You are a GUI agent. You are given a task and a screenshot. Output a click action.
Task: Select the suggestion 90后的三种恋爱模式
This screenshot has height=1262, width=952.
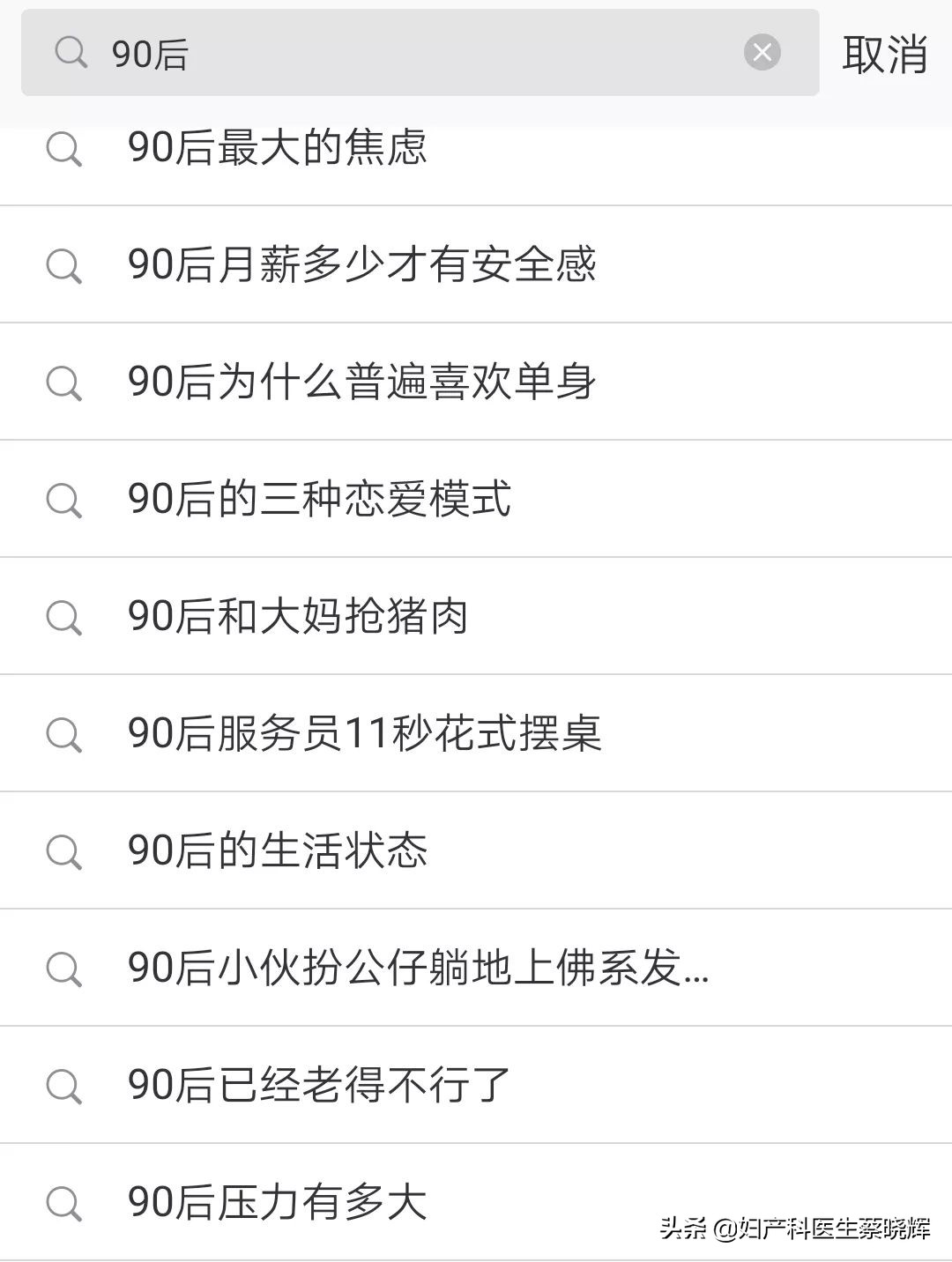(323, 499)
